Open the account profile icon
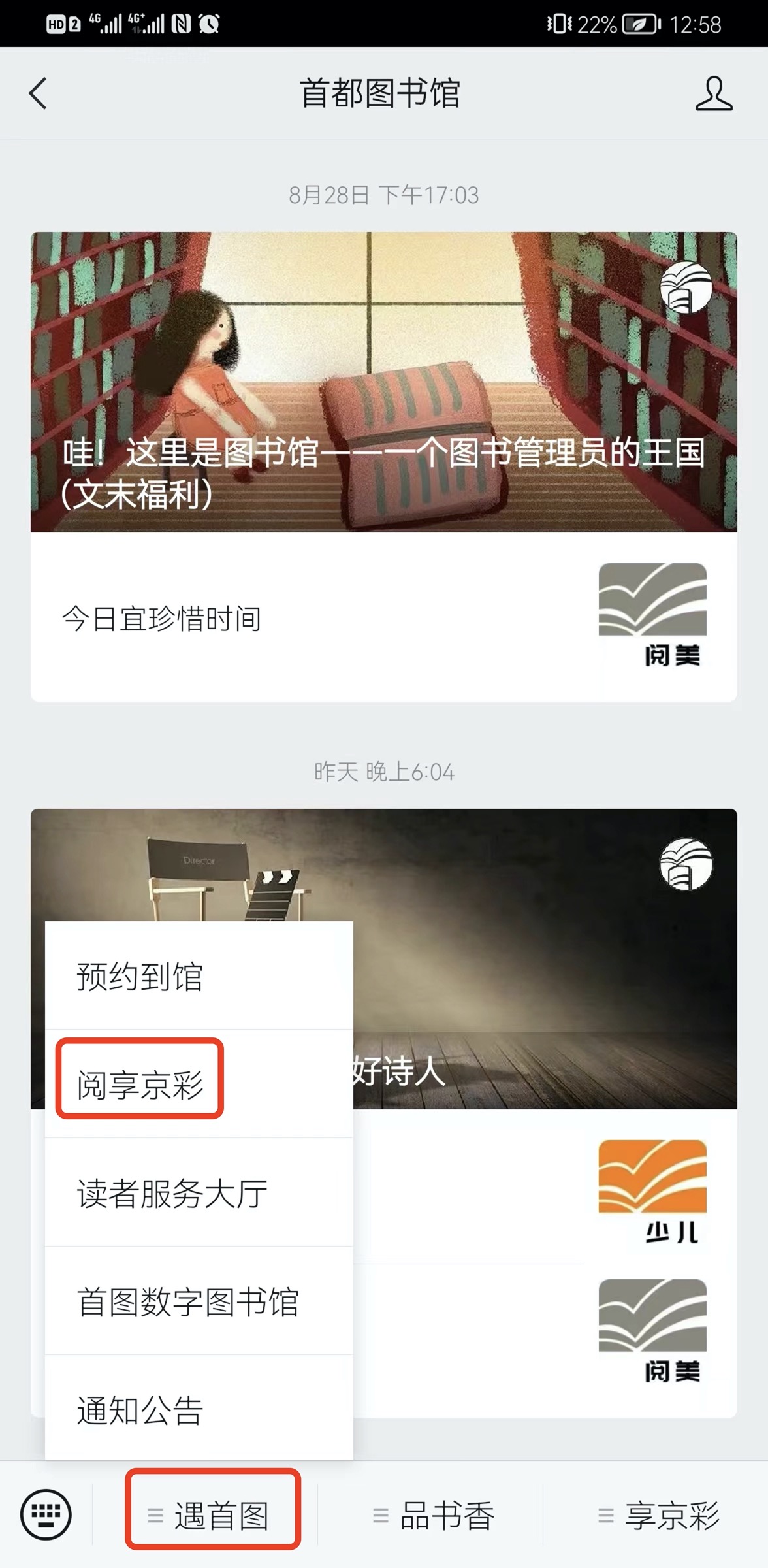The image size is (768, 1568). pos(713,93)
